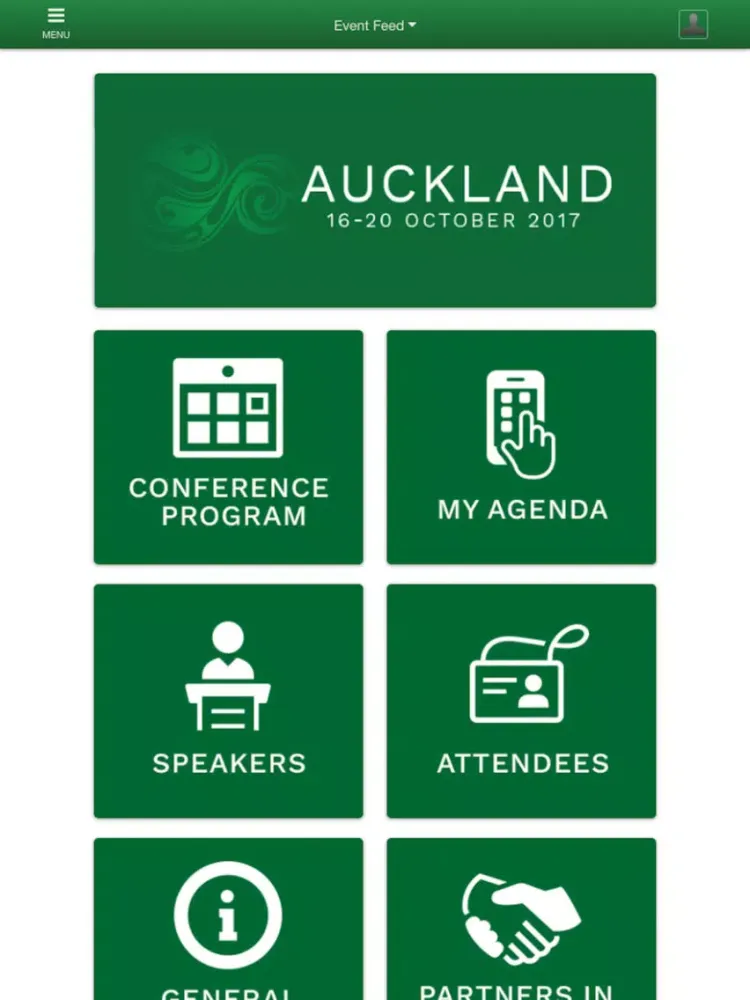The width and height of the screenshot is (750, 1000).
Task: View the Speakers tile
Action: click(x=228, y=700)
